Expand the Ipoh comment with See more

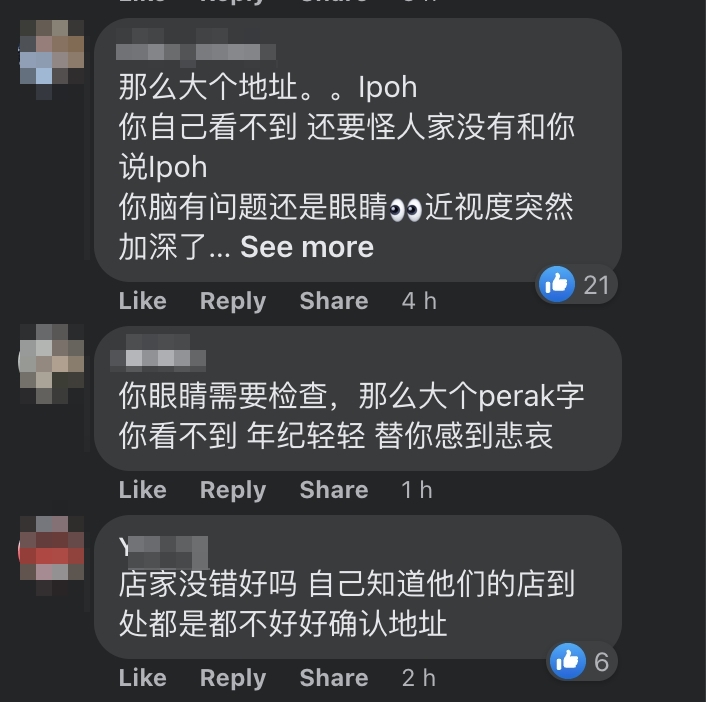tap(307, 247)
